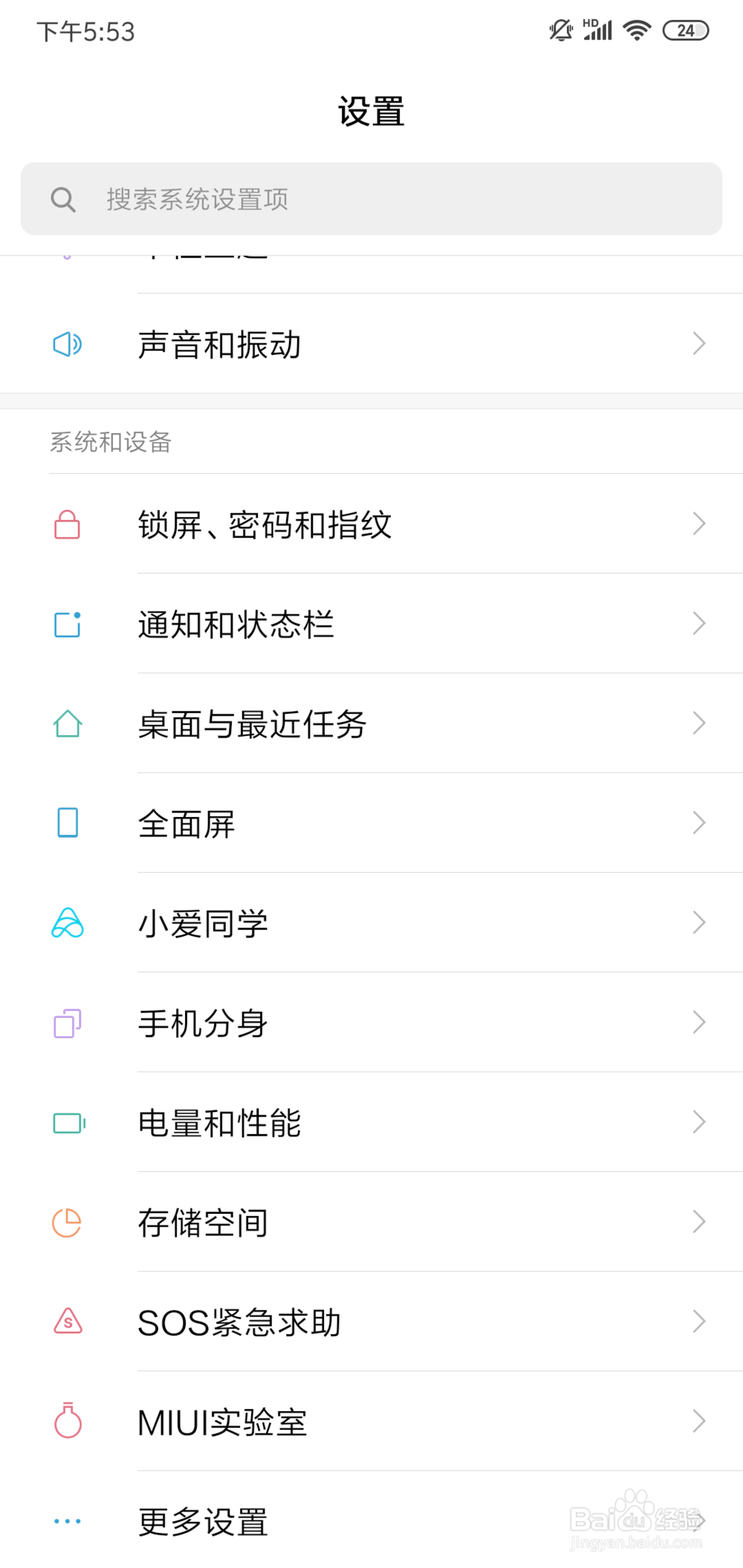Screen dimensions: 743x1568
Task: Open 小爱同学 settings
Action: pos(371,923)
